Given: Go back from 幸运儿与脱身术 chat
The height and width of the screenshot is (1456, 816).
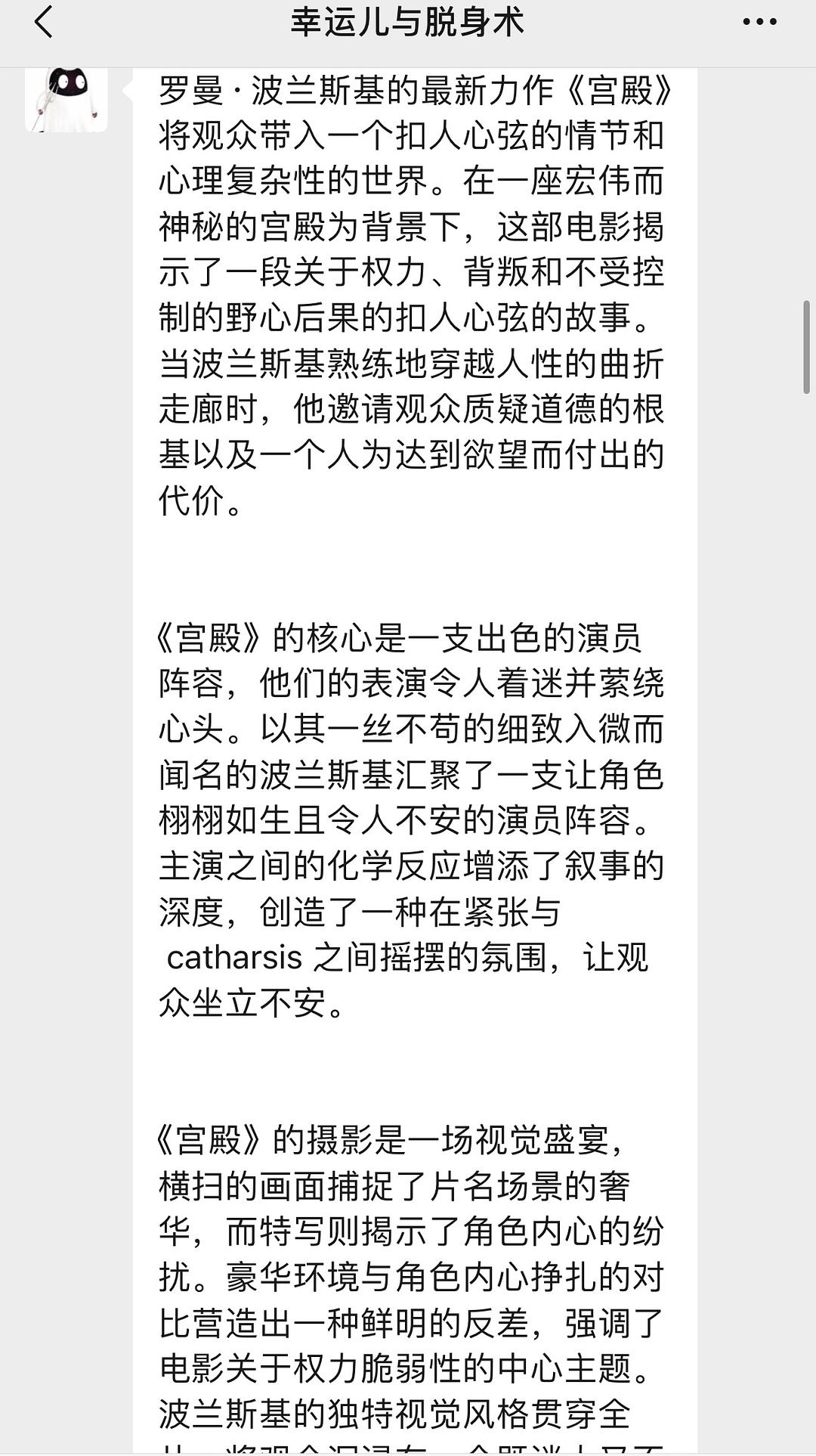Looking at the screenshot, I should (44, 22).
